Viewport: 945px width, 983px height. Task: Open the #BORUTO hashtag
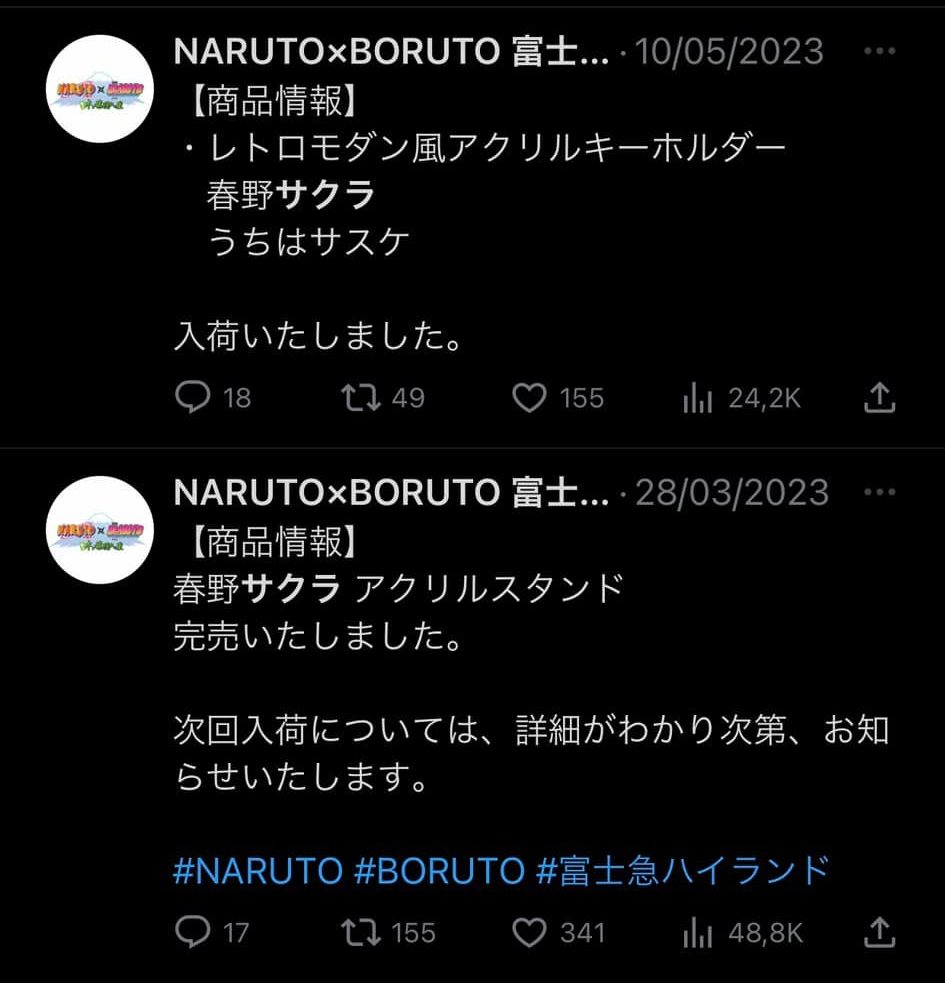click(439, 870)
